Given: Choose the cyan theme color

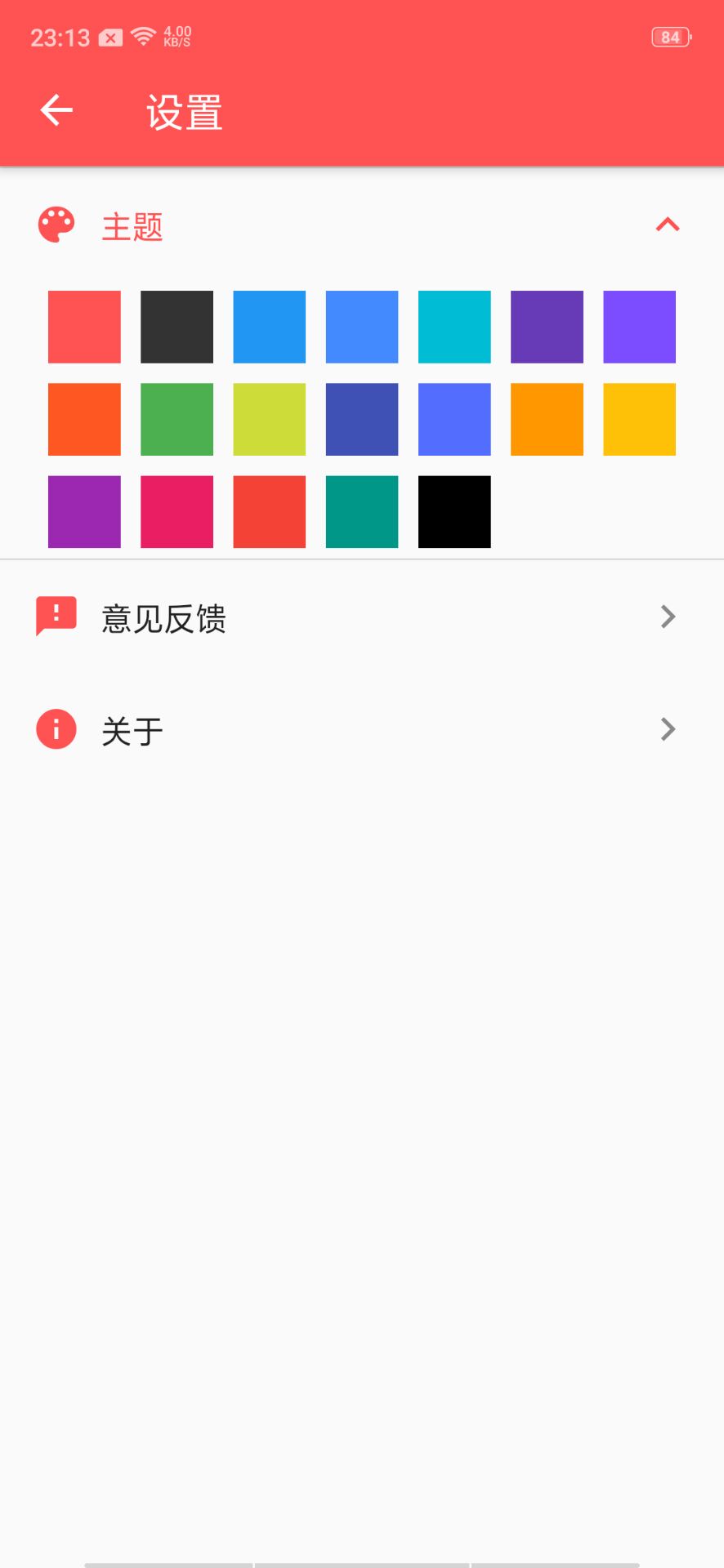Looking at the screenshot, I should tap(454, 327).
